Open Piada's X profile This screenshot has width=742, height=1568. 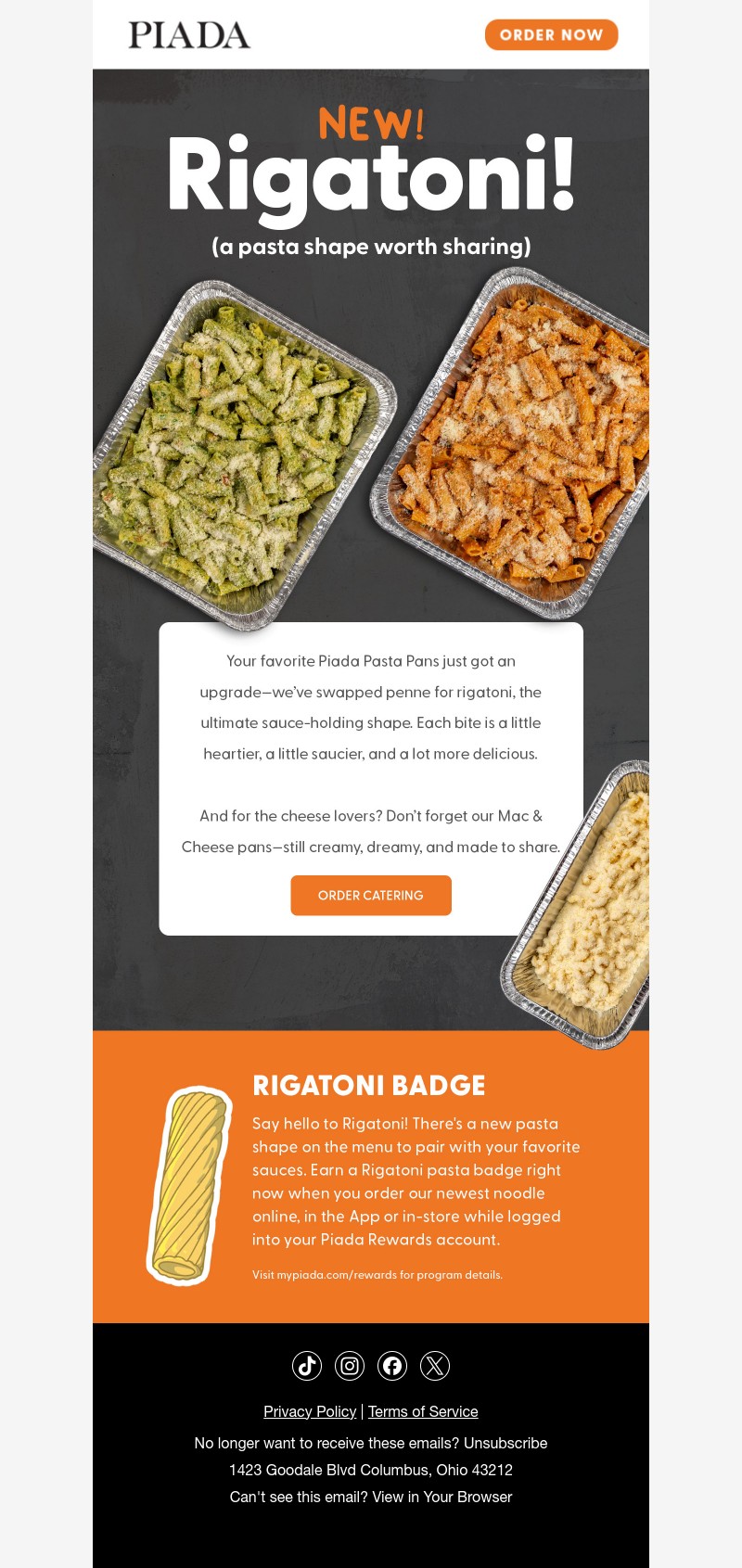coord(435,1366)
